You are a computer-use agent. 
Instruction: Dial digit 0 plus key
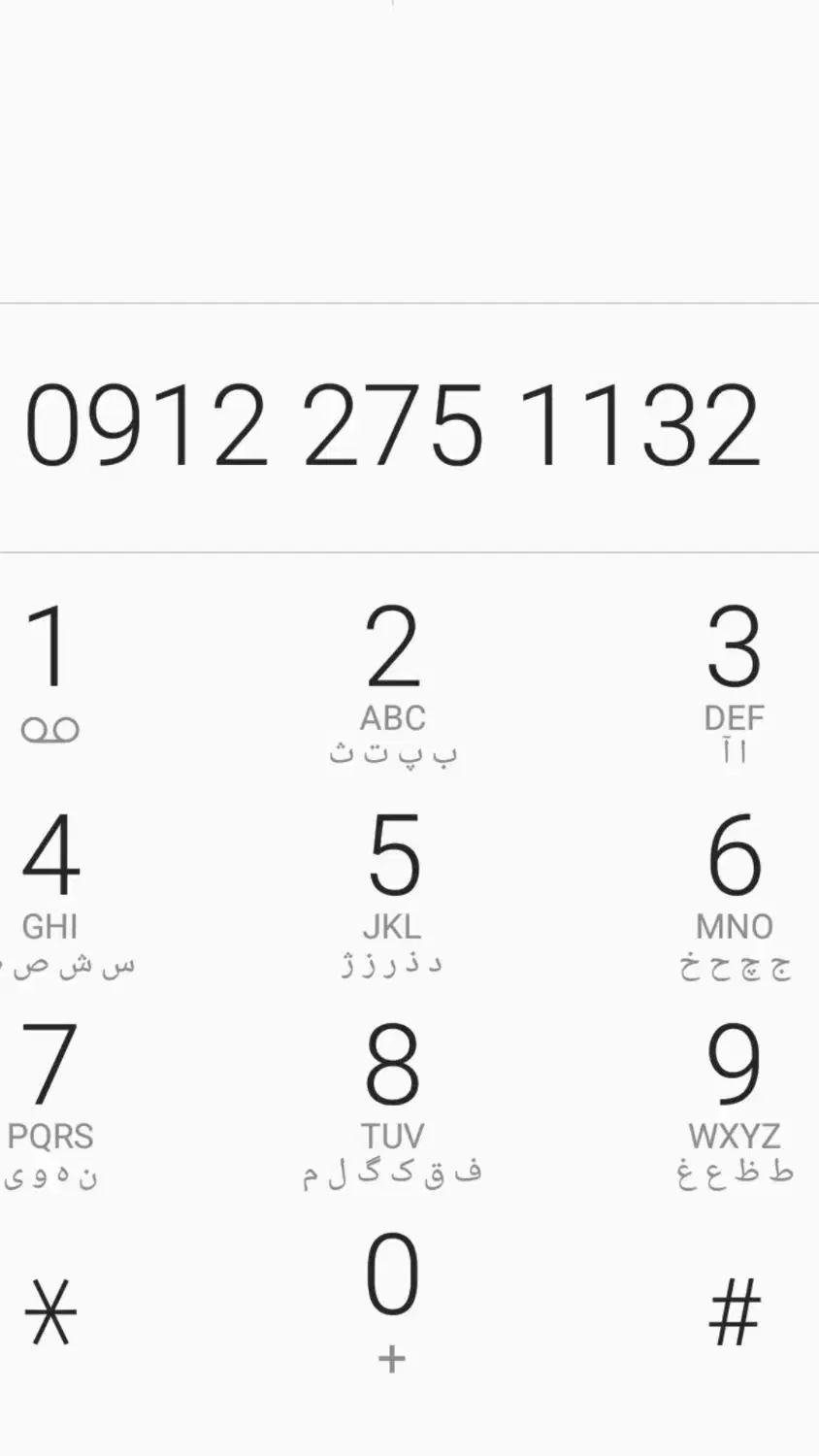392,1303
